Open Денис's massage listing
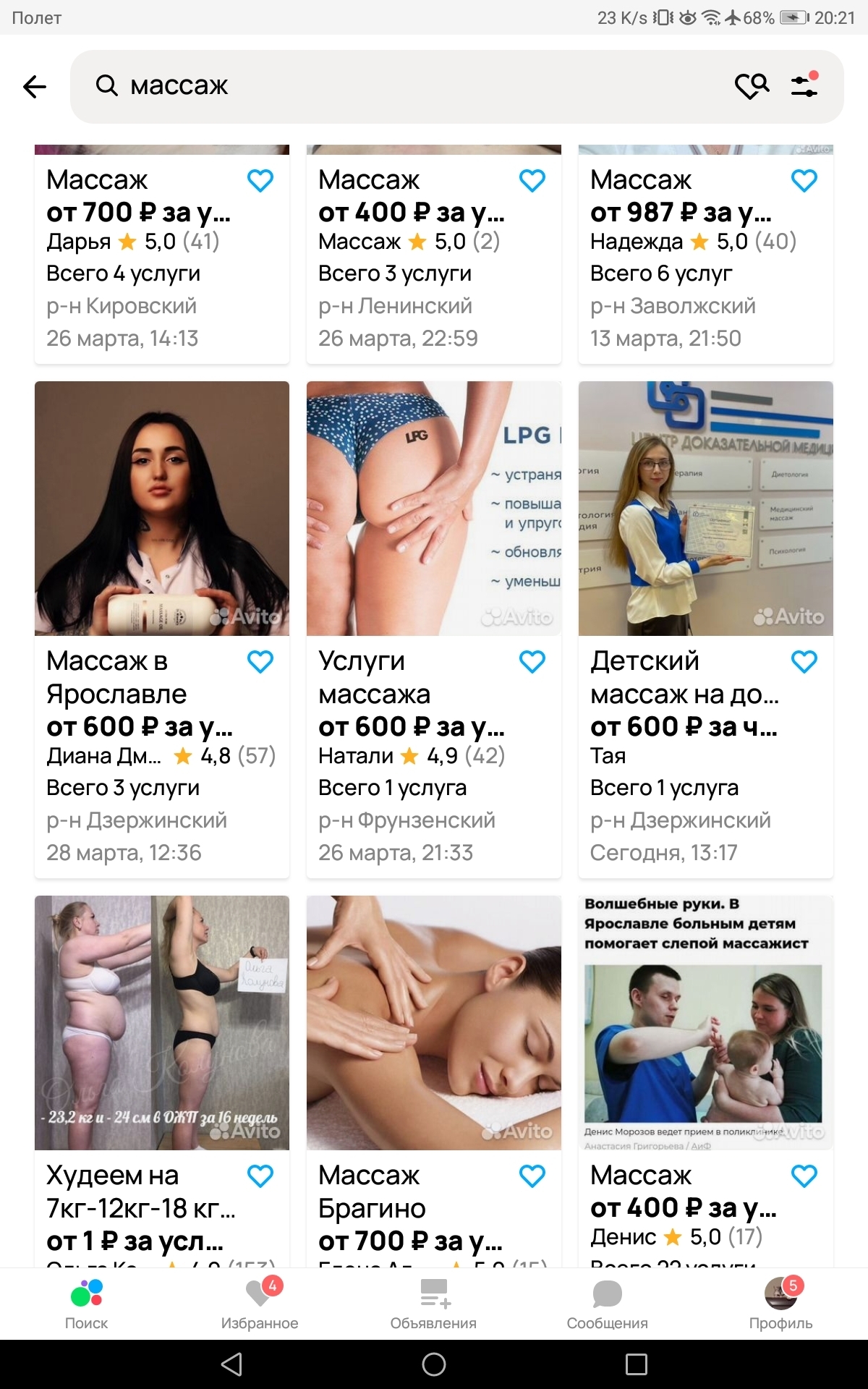The height and width of the screenshot is (1389, 868). click(706, 1023)
